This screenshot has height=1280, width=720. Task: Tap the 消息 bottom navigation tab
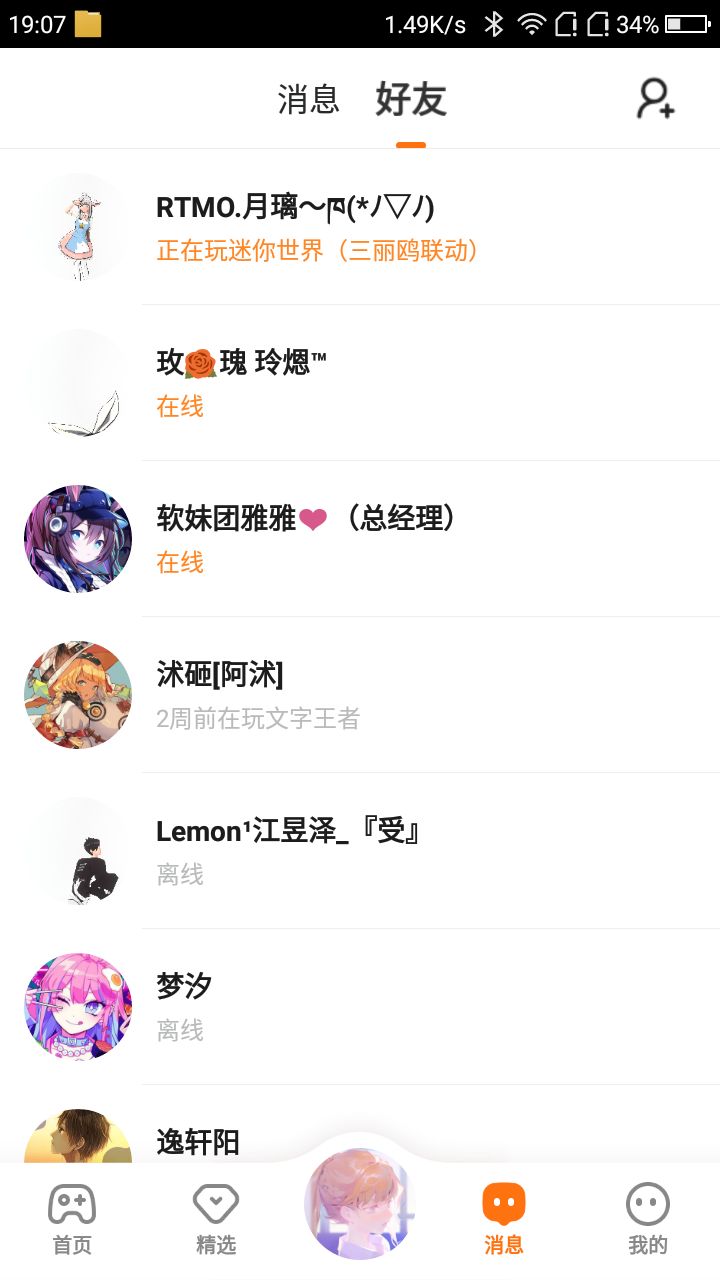coord(504,1220)
